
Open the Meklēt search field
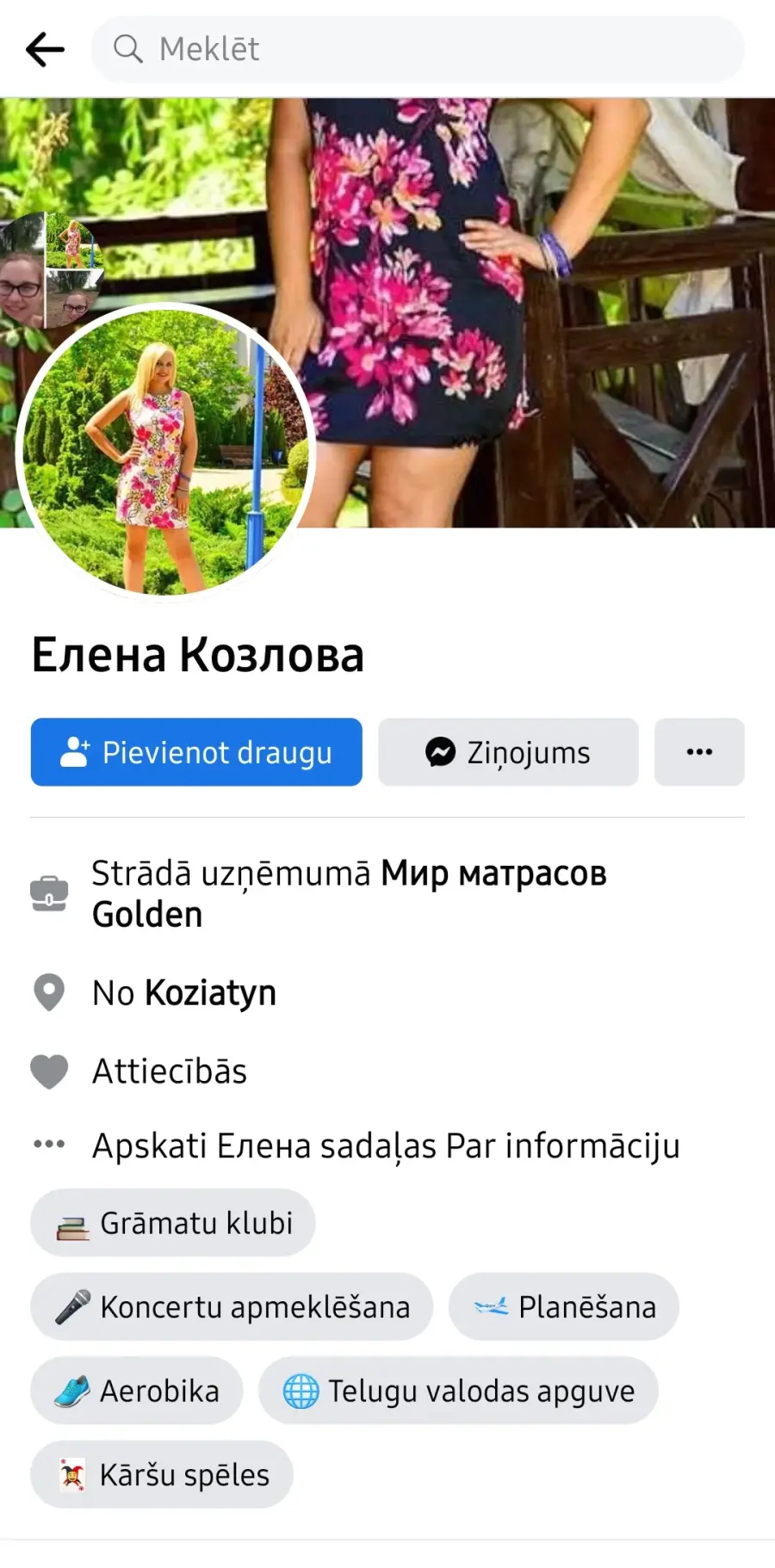pos(418,49)
